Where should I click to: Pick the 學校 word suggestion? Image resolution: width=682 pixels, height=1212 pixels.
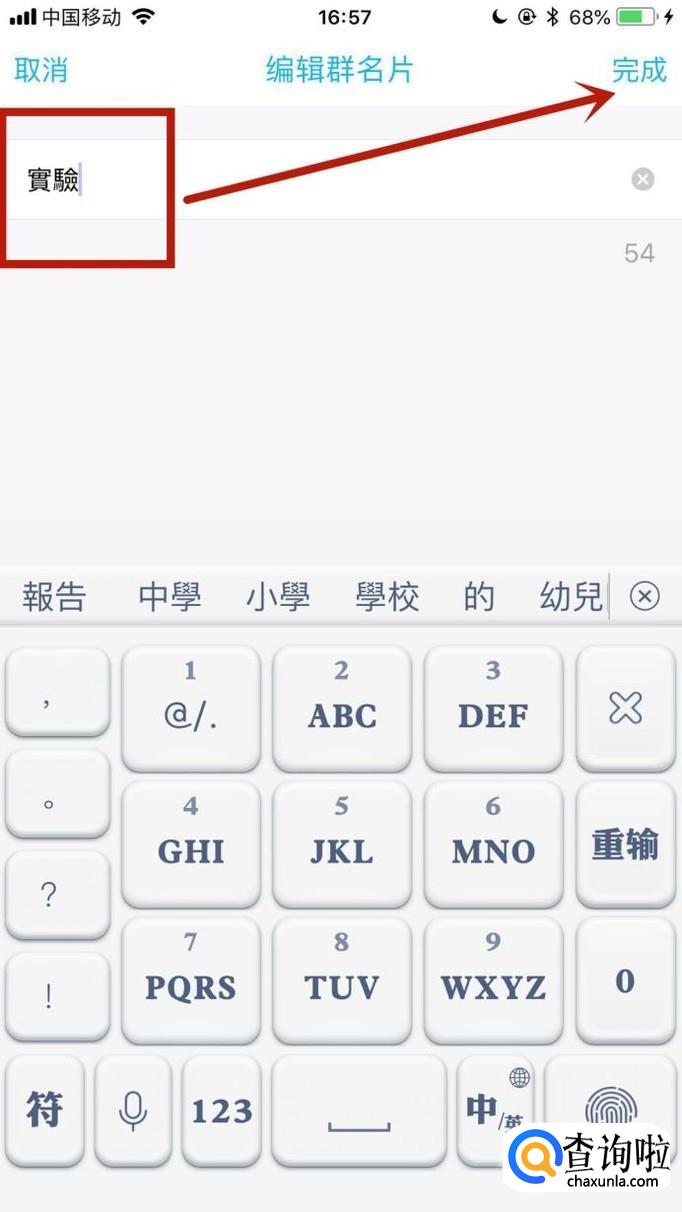point(387,597)
